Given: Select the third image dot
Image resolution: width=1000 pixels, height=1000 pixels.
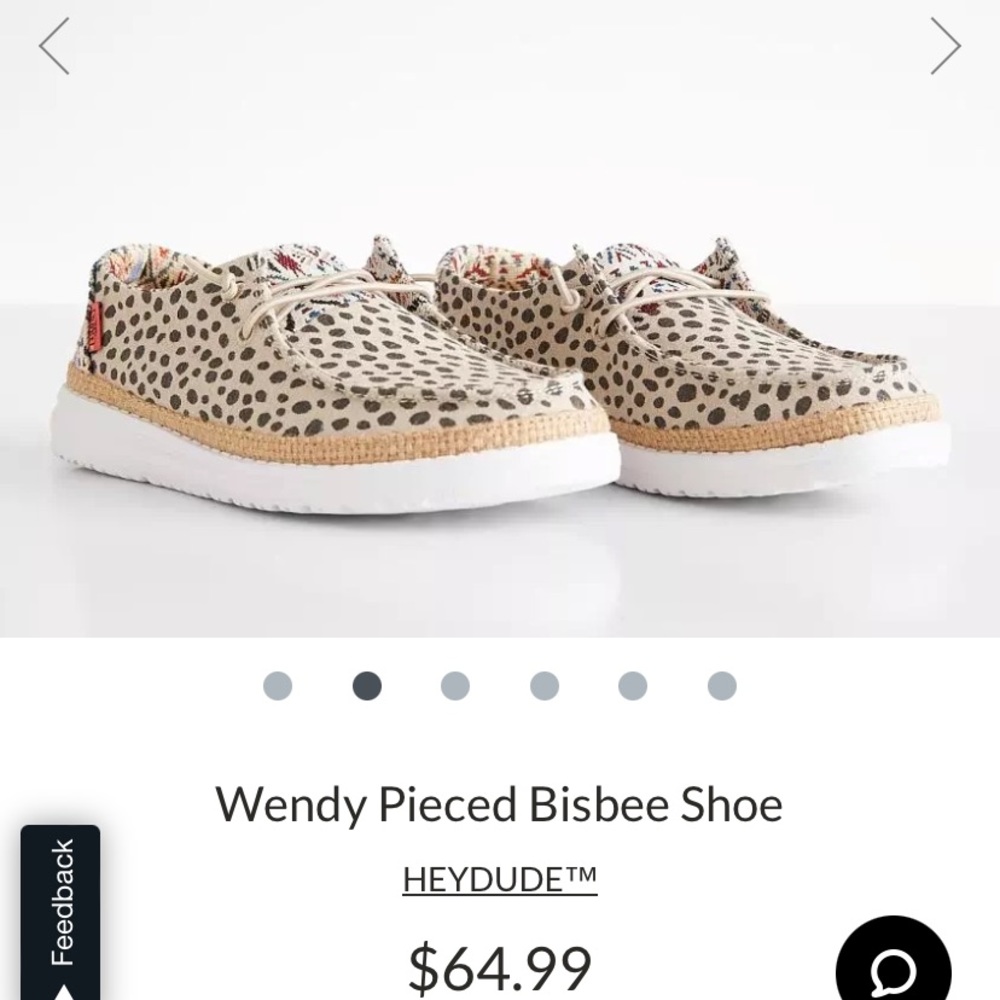Looking at the screenshot, I should [x=455, y=686].
